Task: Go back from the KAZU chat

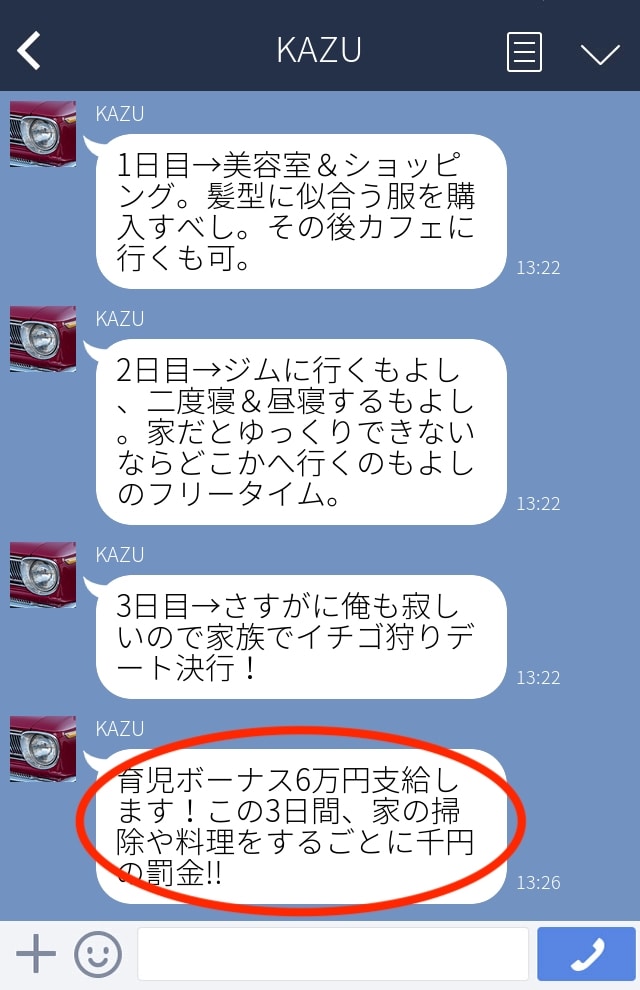Action: pyautogui.click(x=29, y=50)
